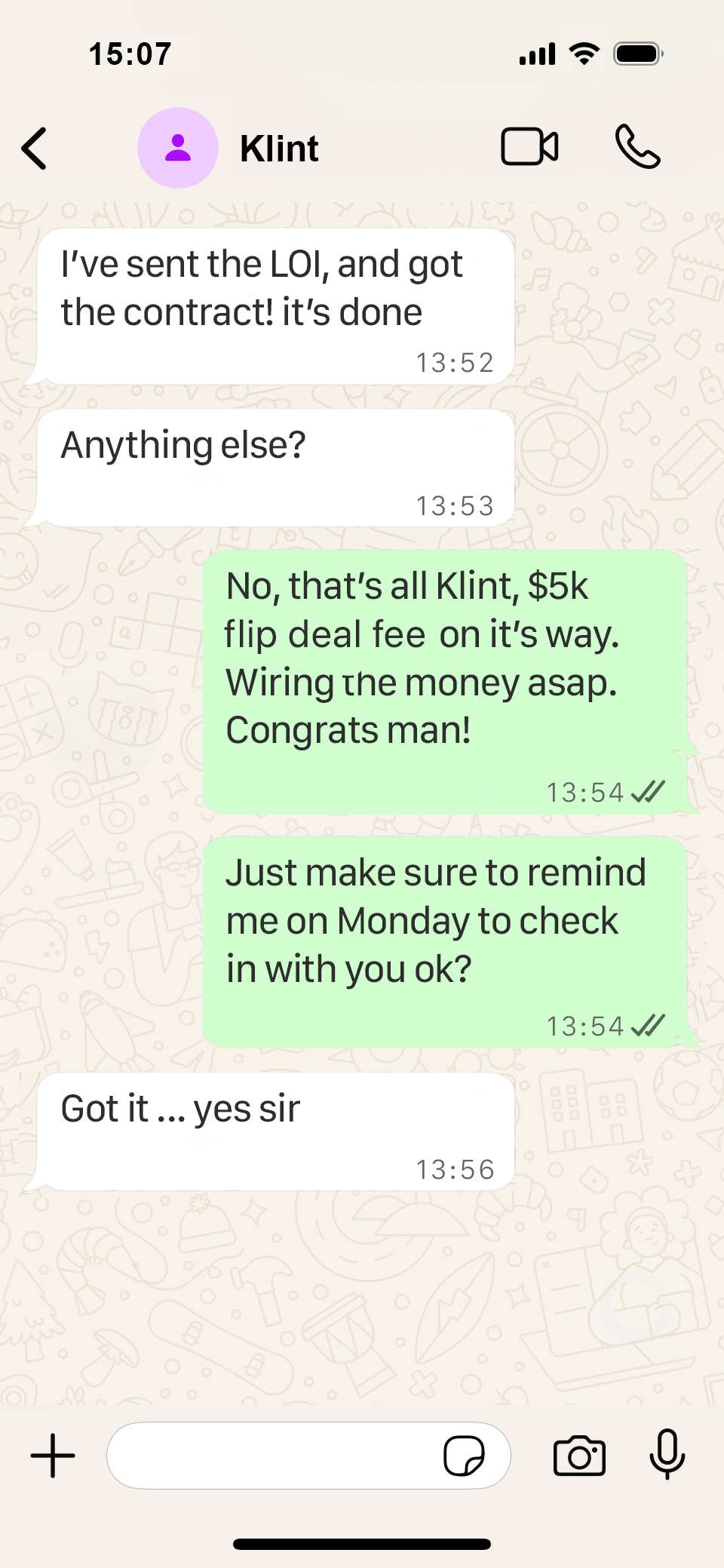
Task: Tap the message text field
Action: pos(271,1456)
